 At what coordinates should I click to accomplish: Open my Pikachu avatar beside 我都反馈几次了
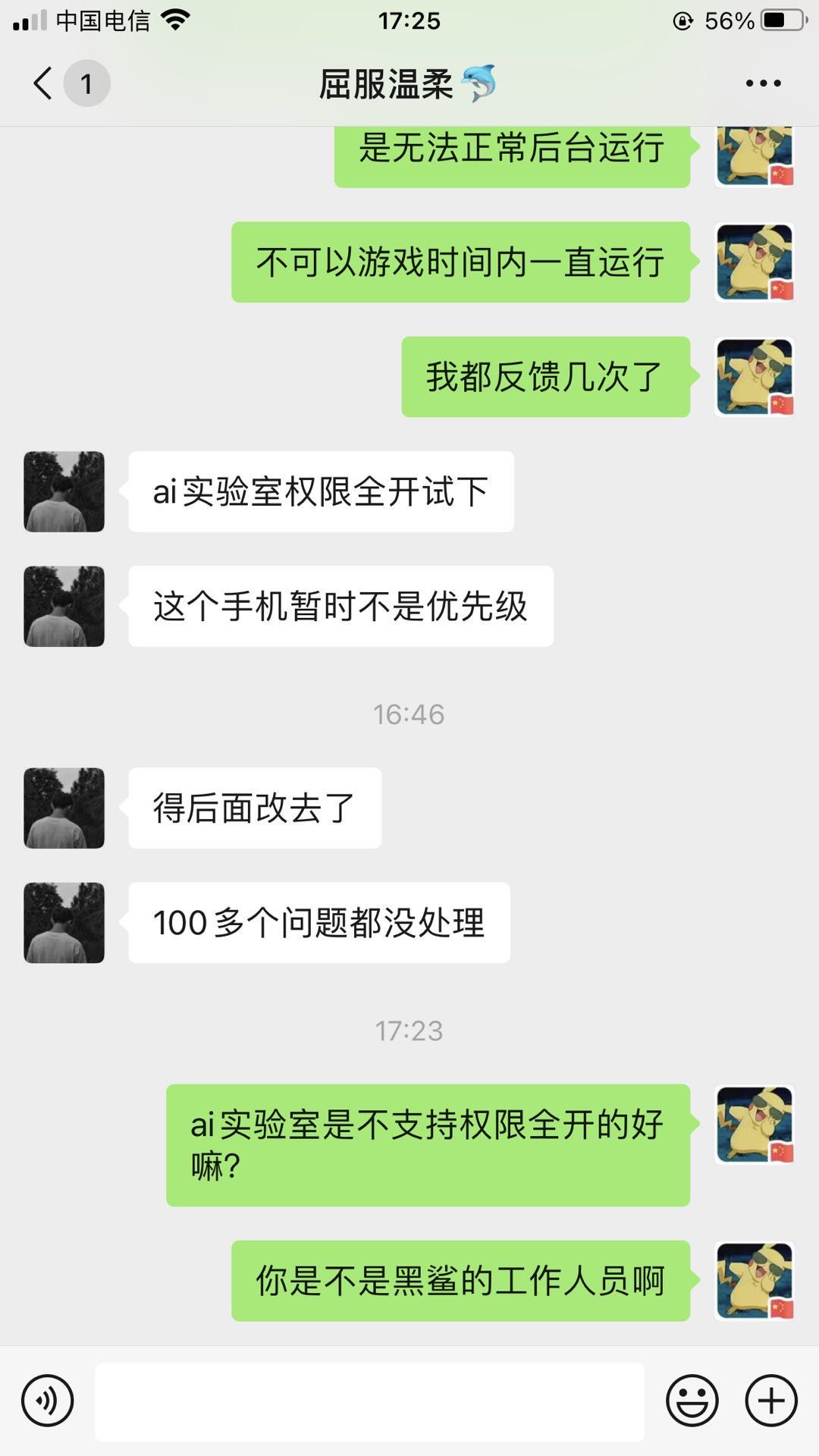[x=755, y=377]
